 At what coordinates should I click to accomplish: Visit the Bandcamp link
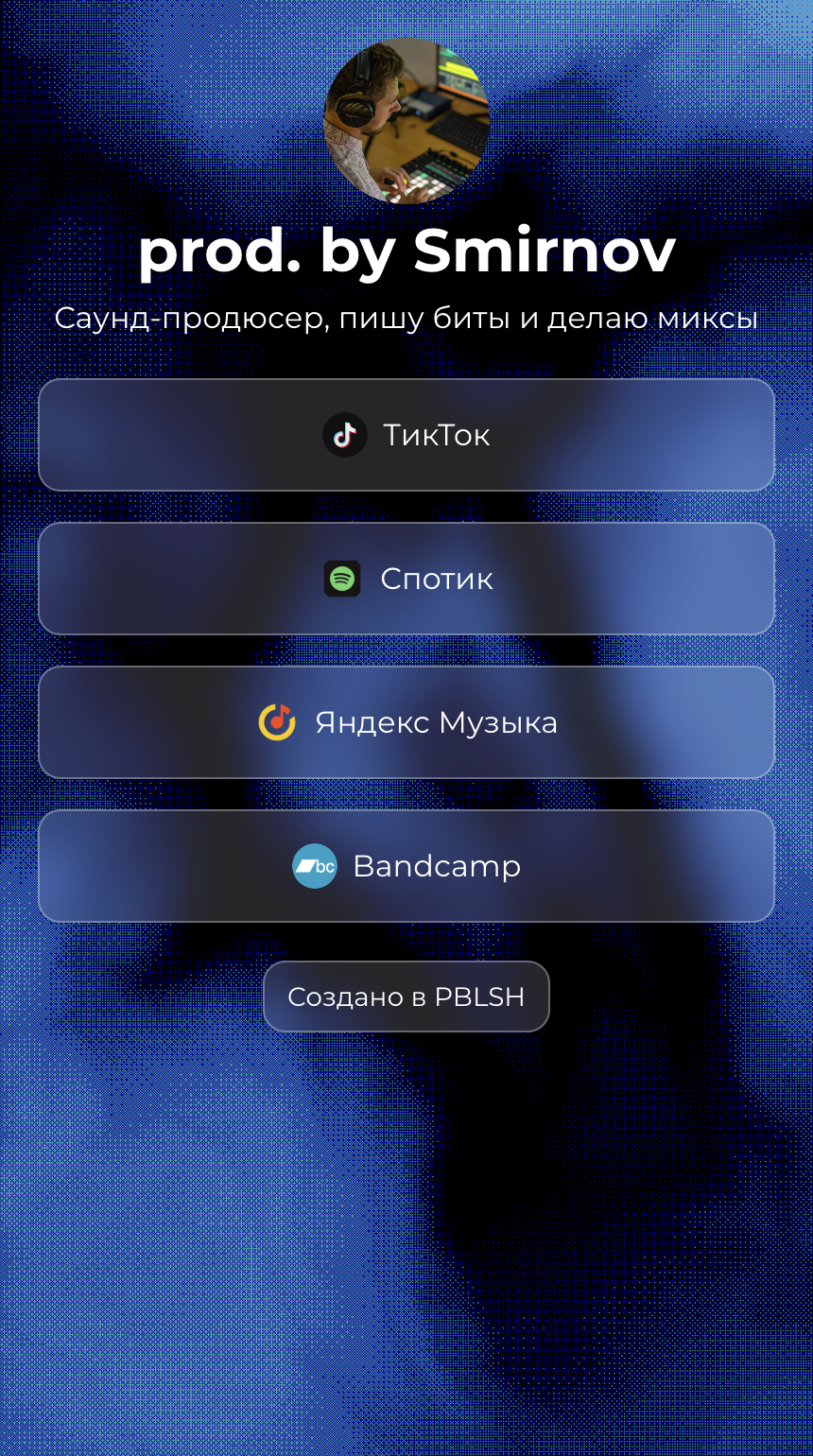[406, 866]
